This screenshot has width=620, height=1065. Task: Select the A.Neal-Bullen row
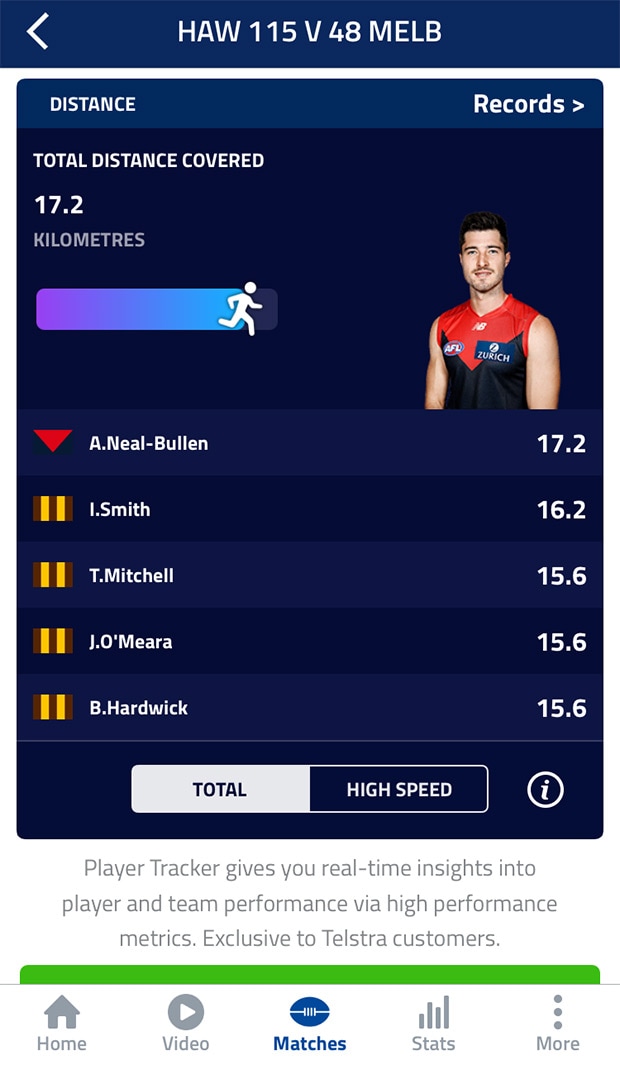click(x=310, y=443)
